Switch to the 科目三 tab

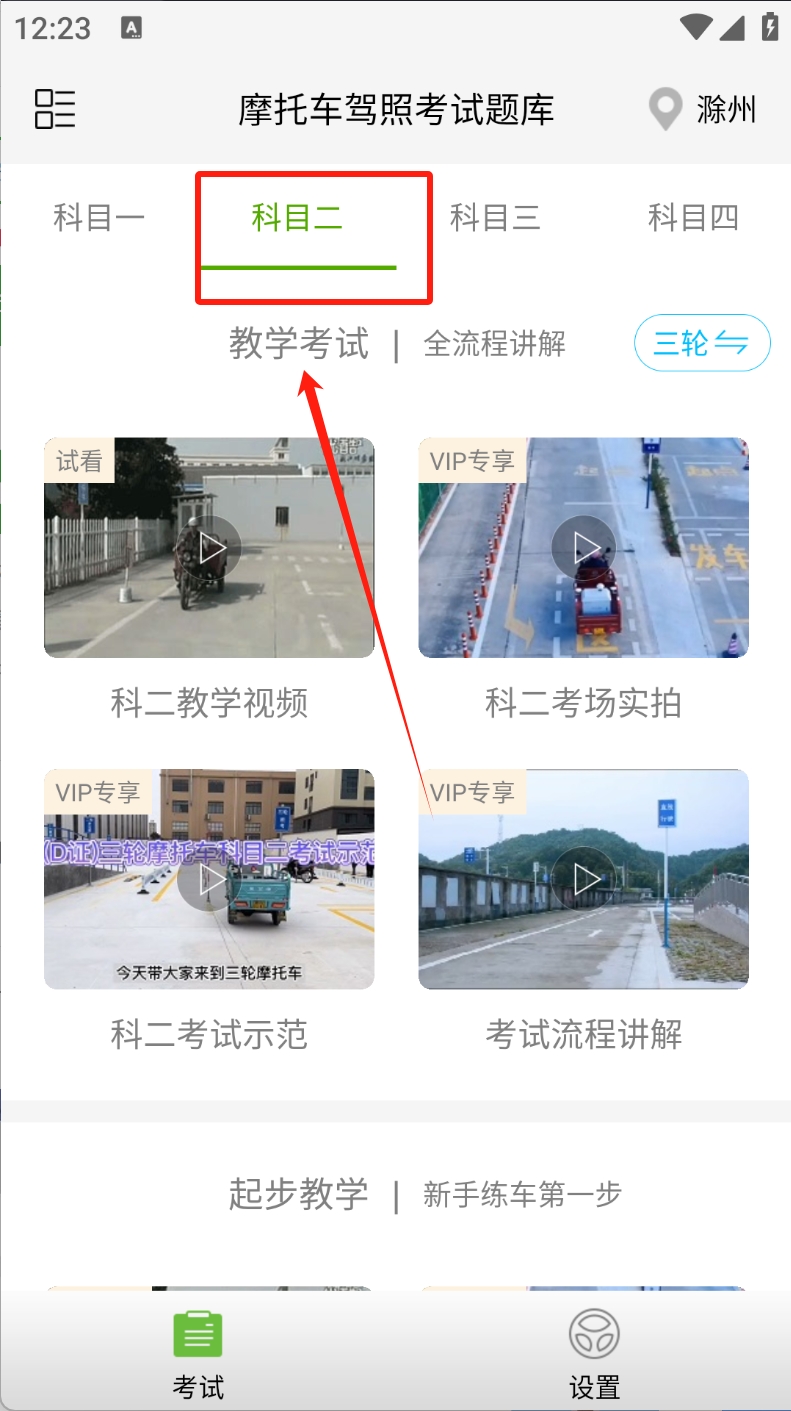(495, 217)
